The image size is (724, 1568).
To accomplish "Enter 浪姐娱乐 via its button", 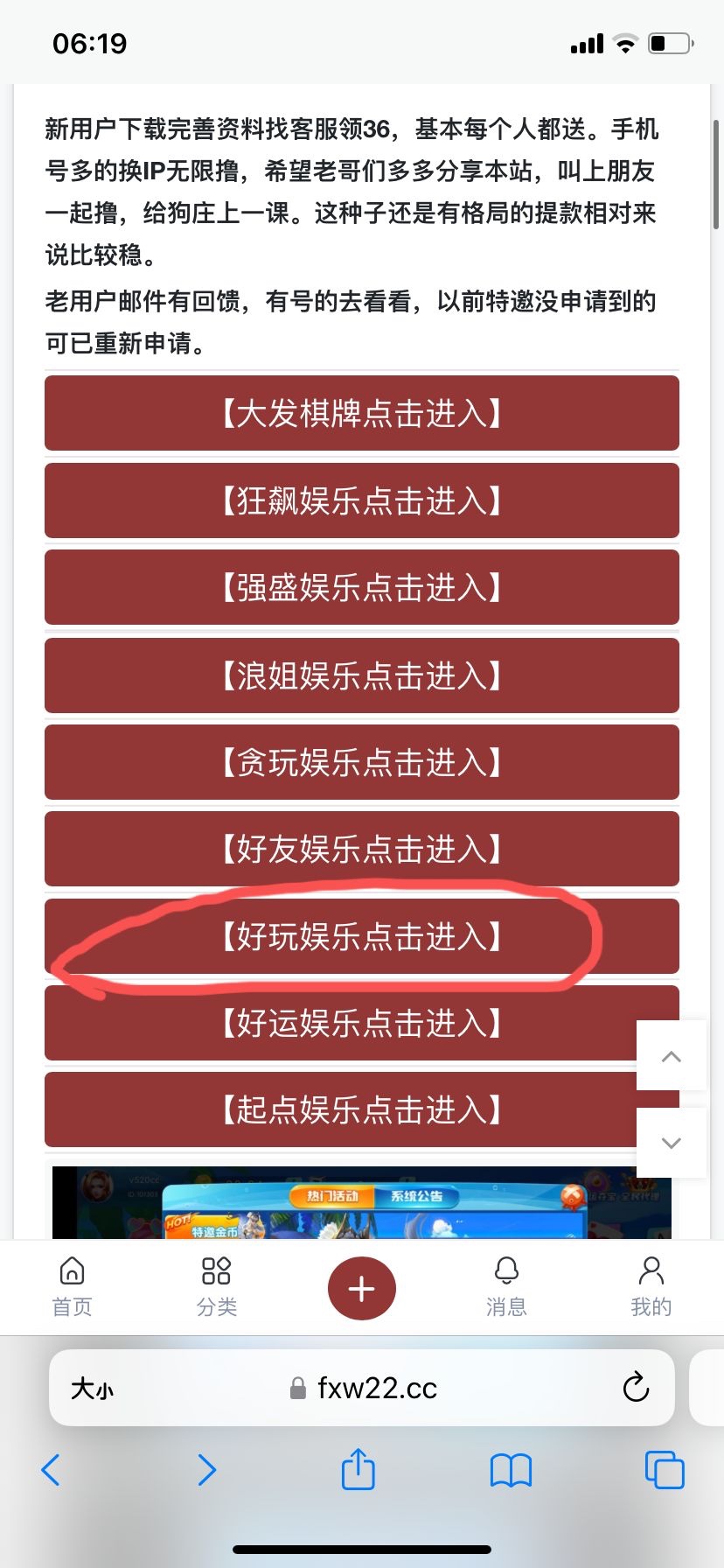I will [361, 675].
